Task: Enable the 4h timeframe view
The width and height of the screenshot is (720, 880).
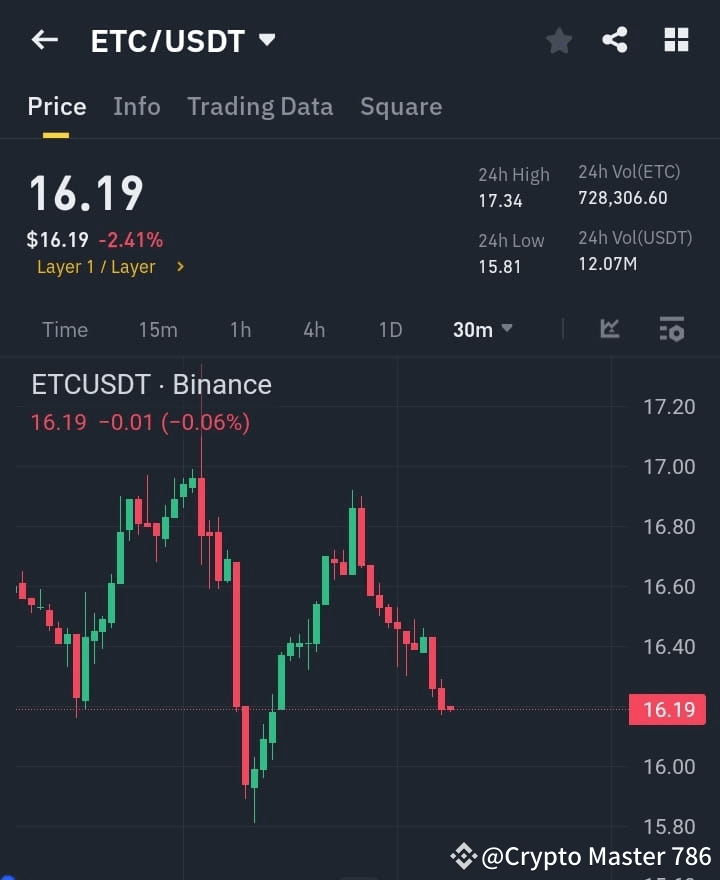Action: (313, 330)
